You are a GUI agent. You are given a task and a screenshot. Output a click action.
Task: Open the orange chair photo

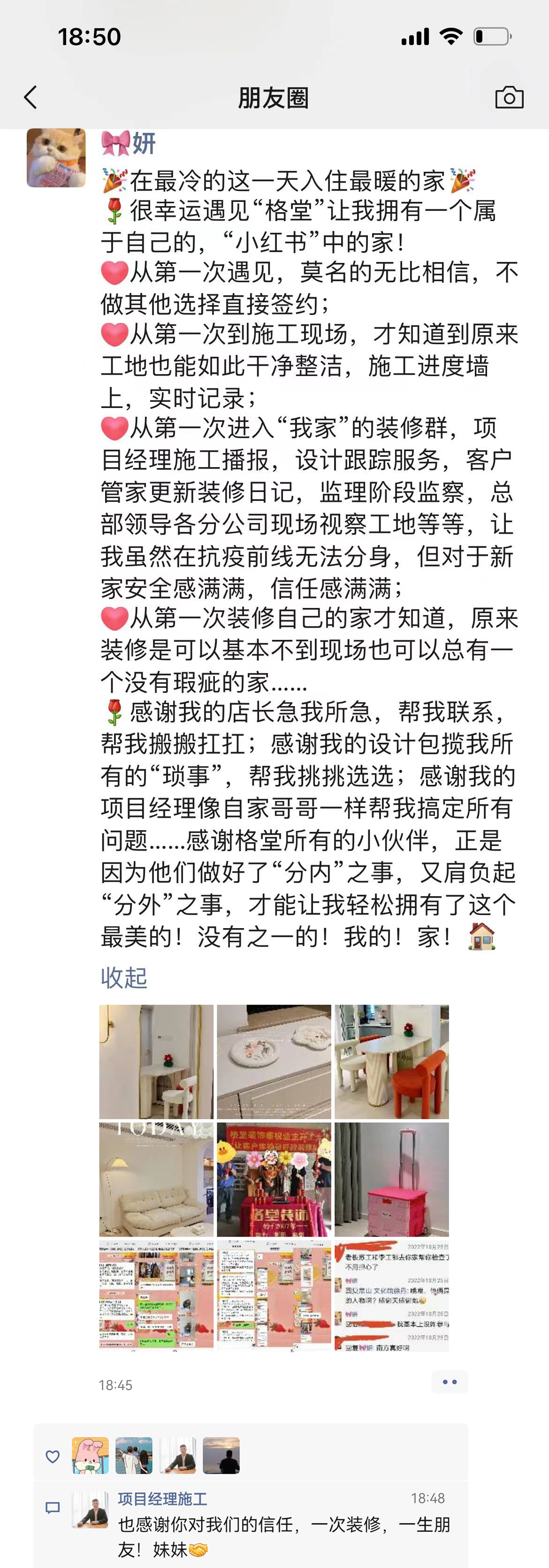(391, 1061)
